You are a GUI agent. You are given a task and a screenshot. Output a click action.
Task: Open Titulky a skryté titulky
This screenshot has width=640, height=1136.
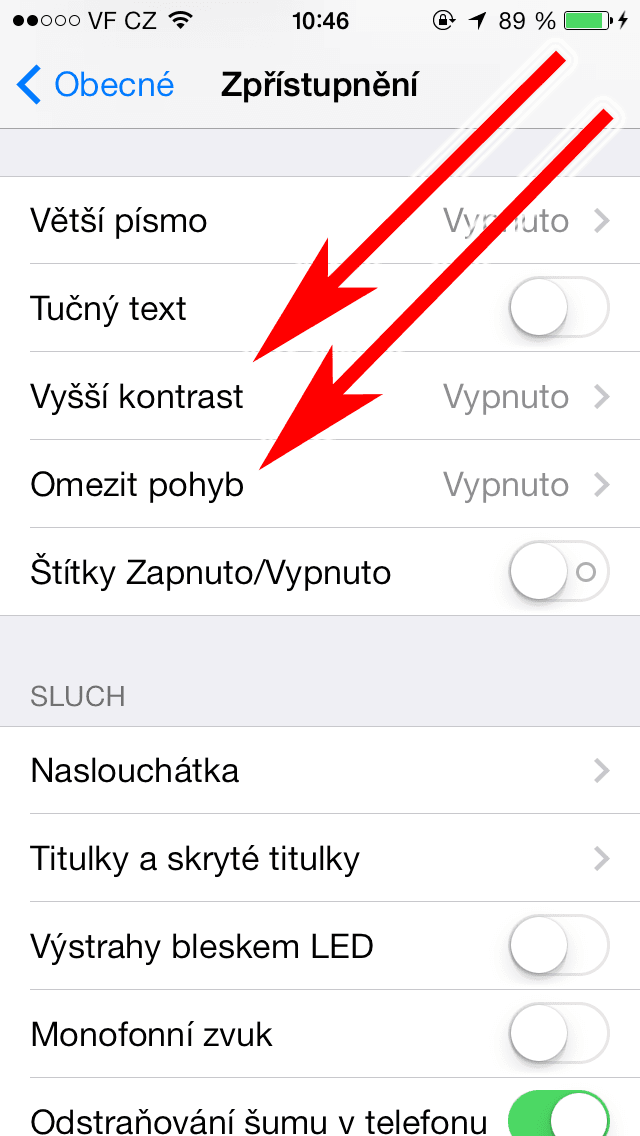click(x=320, y=859)
